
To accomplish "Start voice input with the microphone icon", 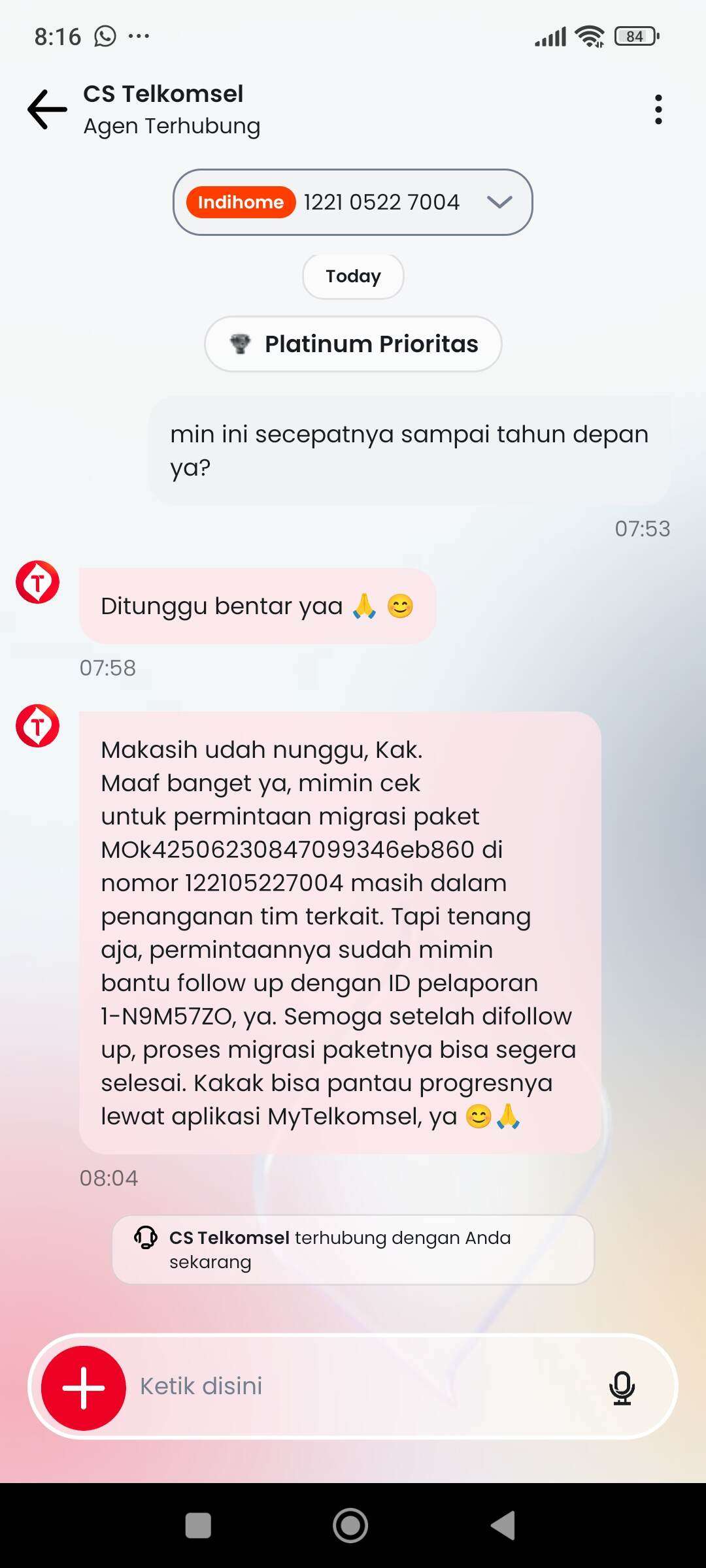I will pos(622,1388).
